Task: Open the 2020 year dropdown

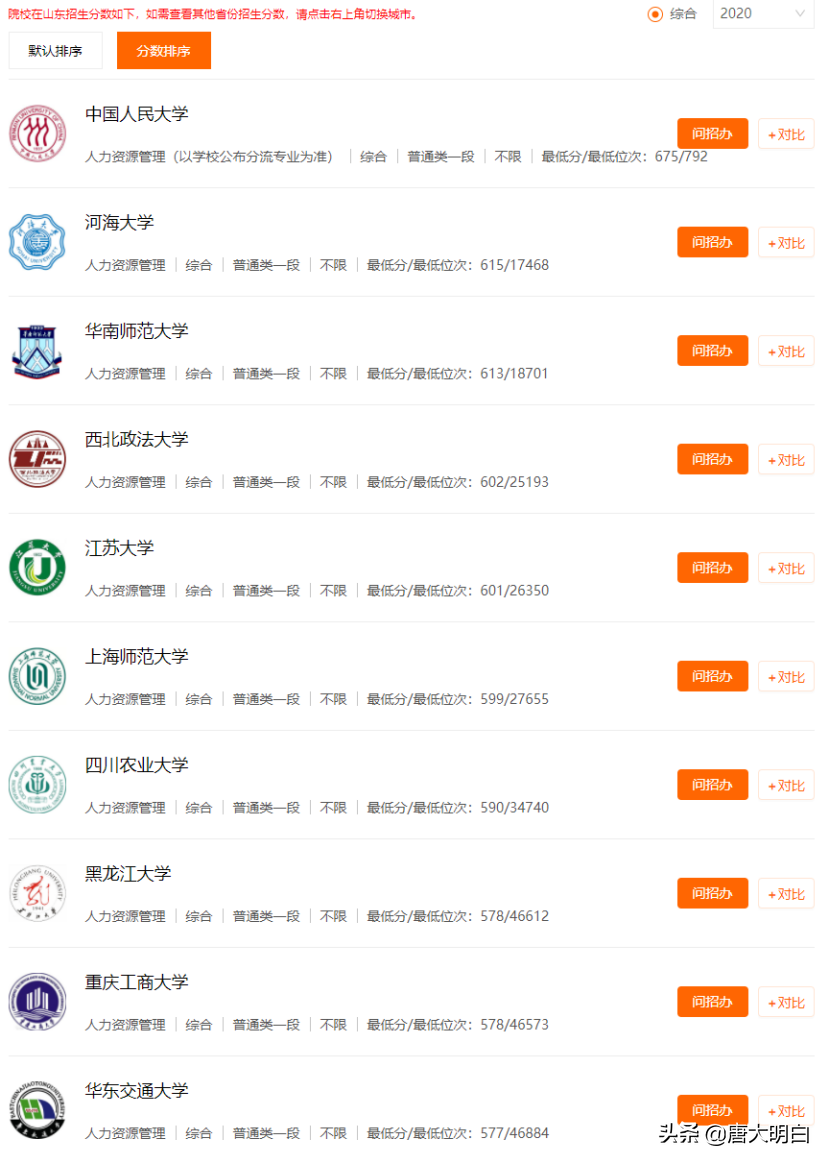Action: pos(763,14)
